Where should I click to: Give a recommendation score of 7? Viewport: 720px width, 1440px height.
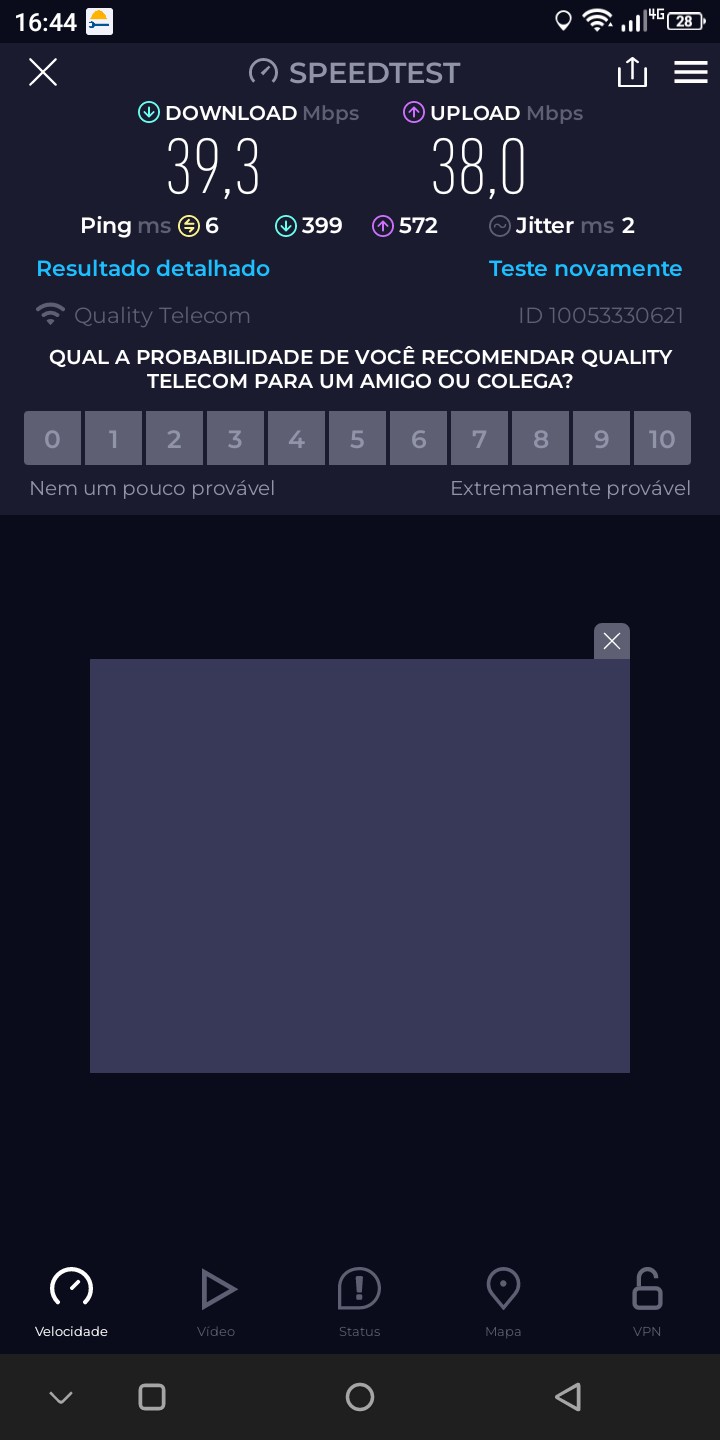[479, 438]
